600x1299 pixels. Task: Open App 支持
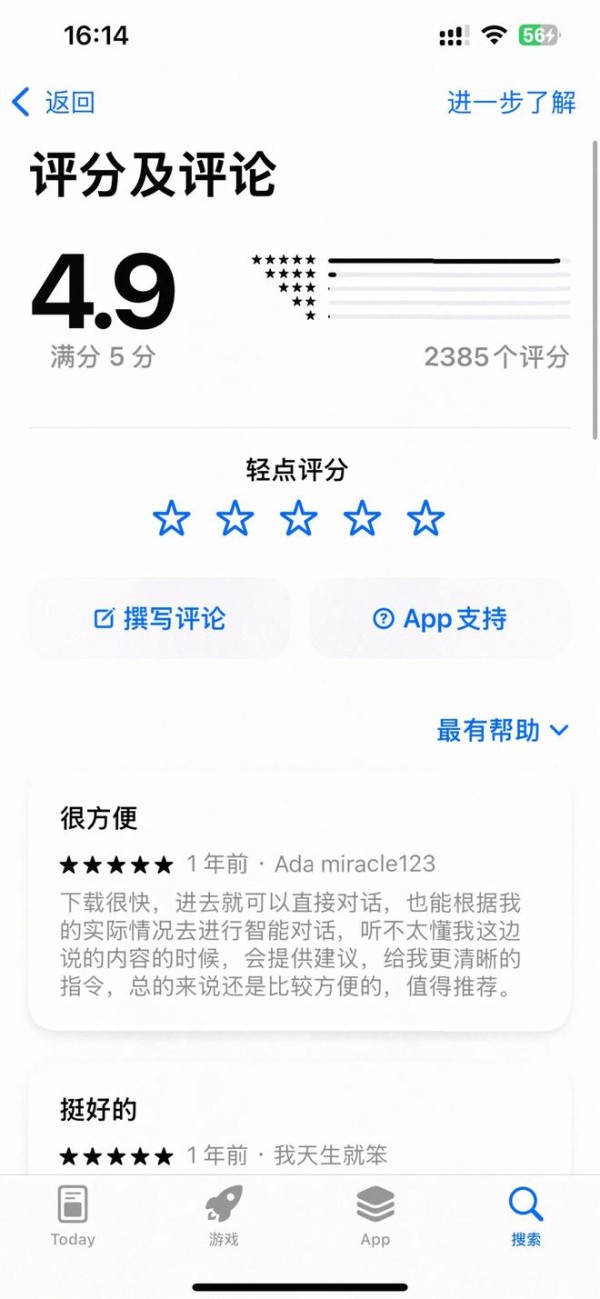point(440,619)
